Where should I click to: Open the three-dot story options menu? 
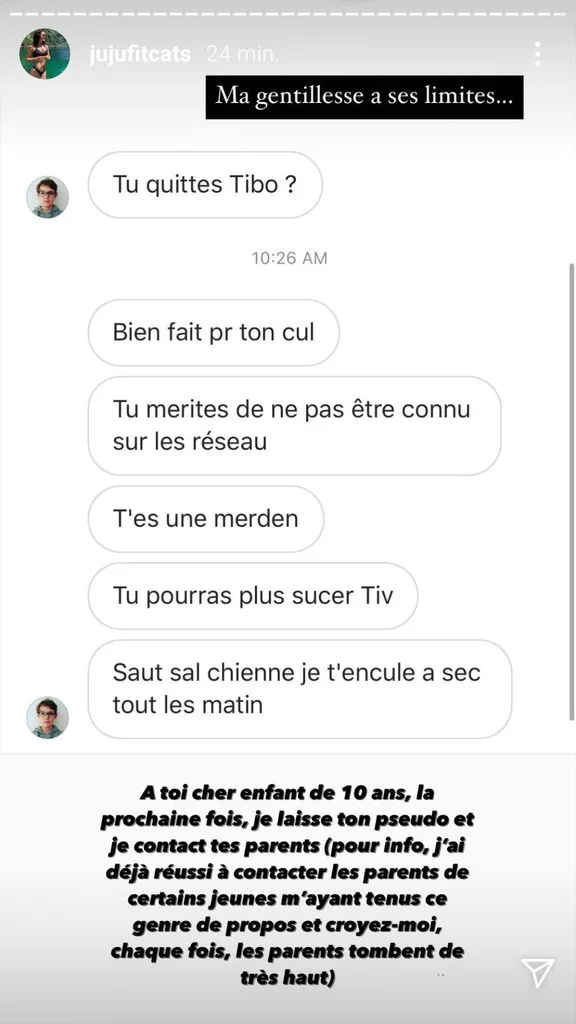coord(537,54)
